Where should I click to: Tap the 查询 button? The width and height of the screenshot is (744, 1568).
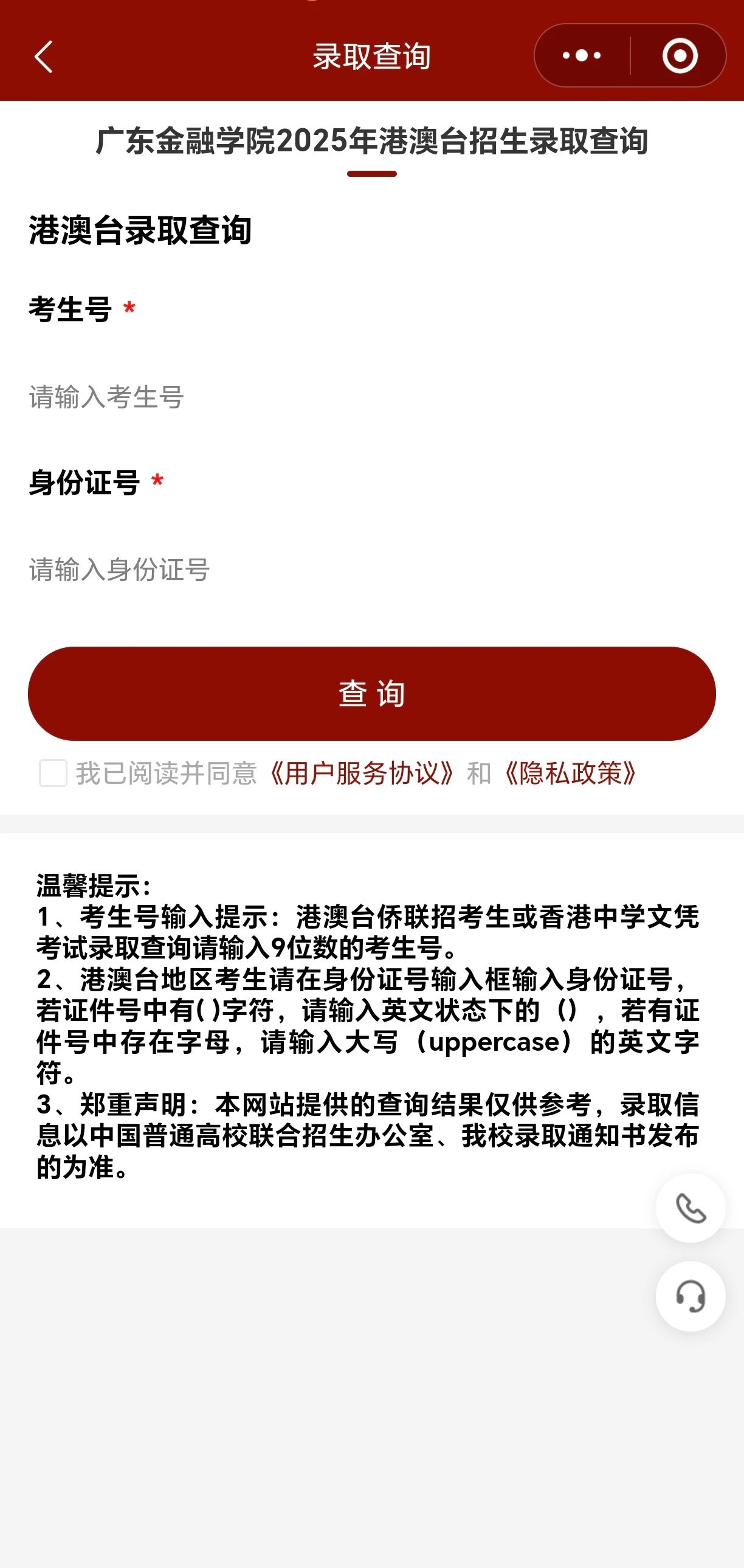[x=371, y=693]
